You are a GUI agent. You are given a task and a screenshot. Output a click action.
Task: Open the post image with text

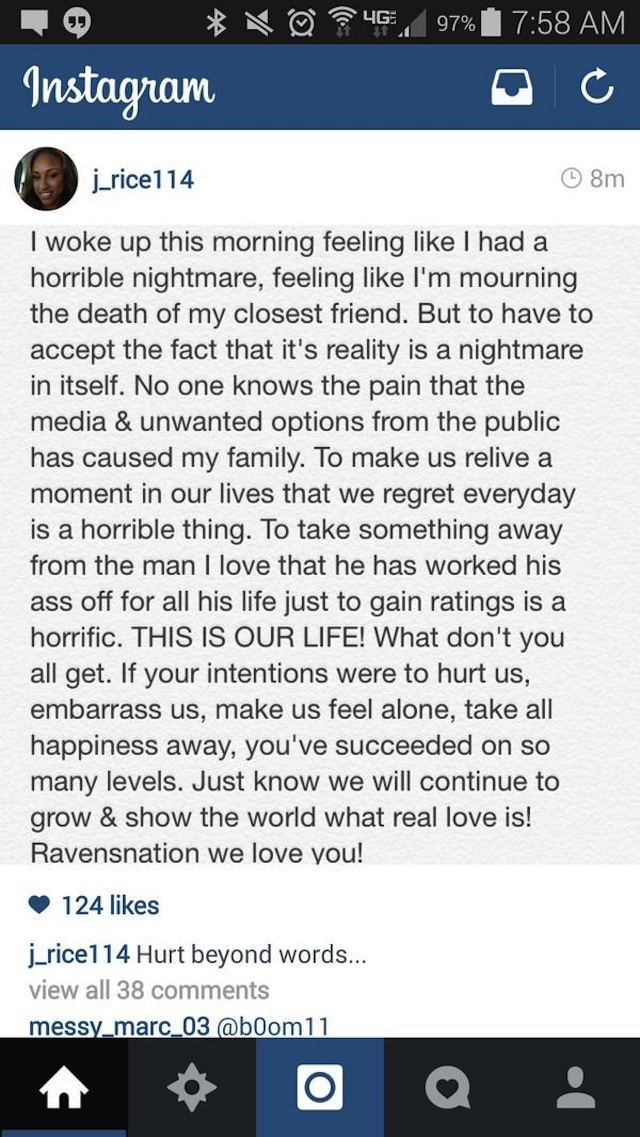(x=320, y=545)
